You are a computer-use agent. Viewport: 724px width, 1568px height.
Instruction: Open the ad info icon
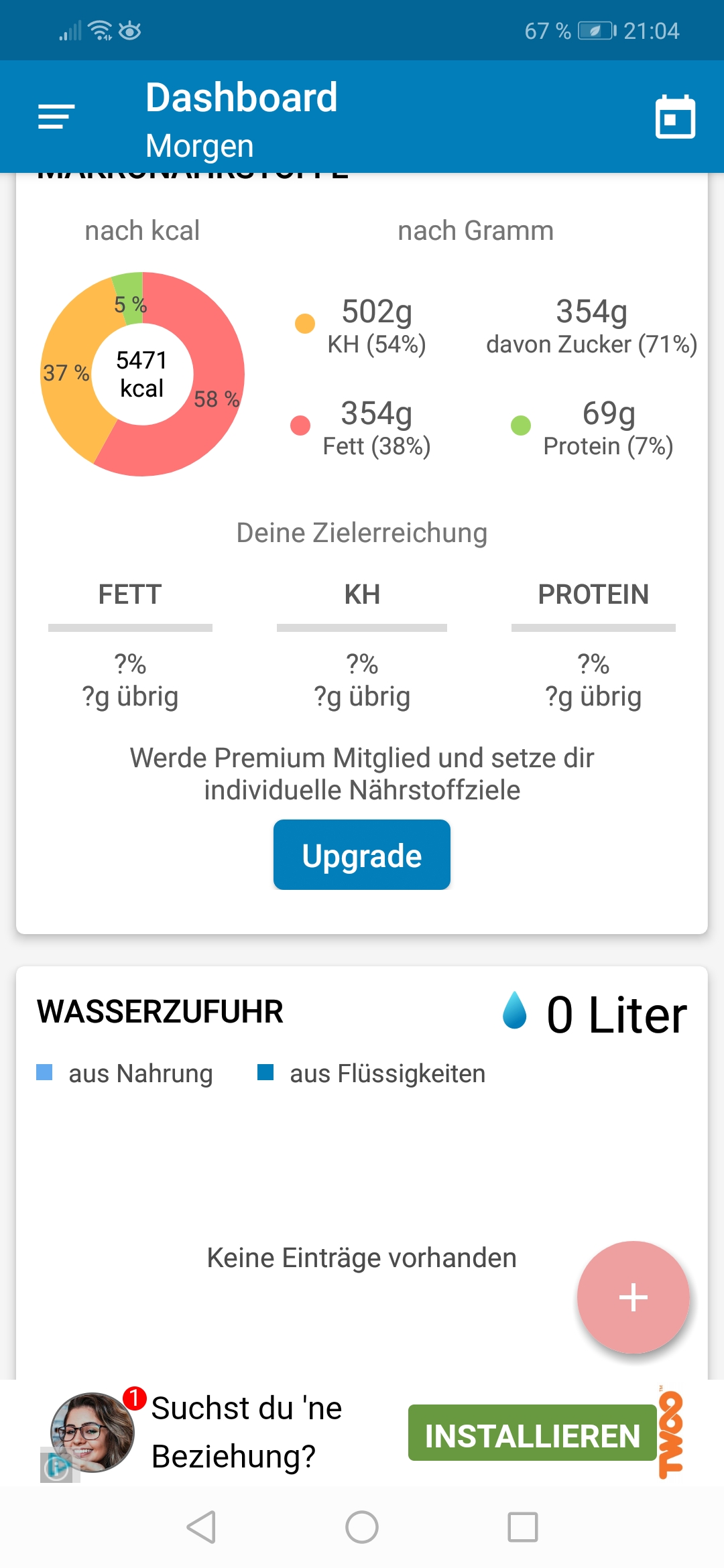(x=57, y=1467)
